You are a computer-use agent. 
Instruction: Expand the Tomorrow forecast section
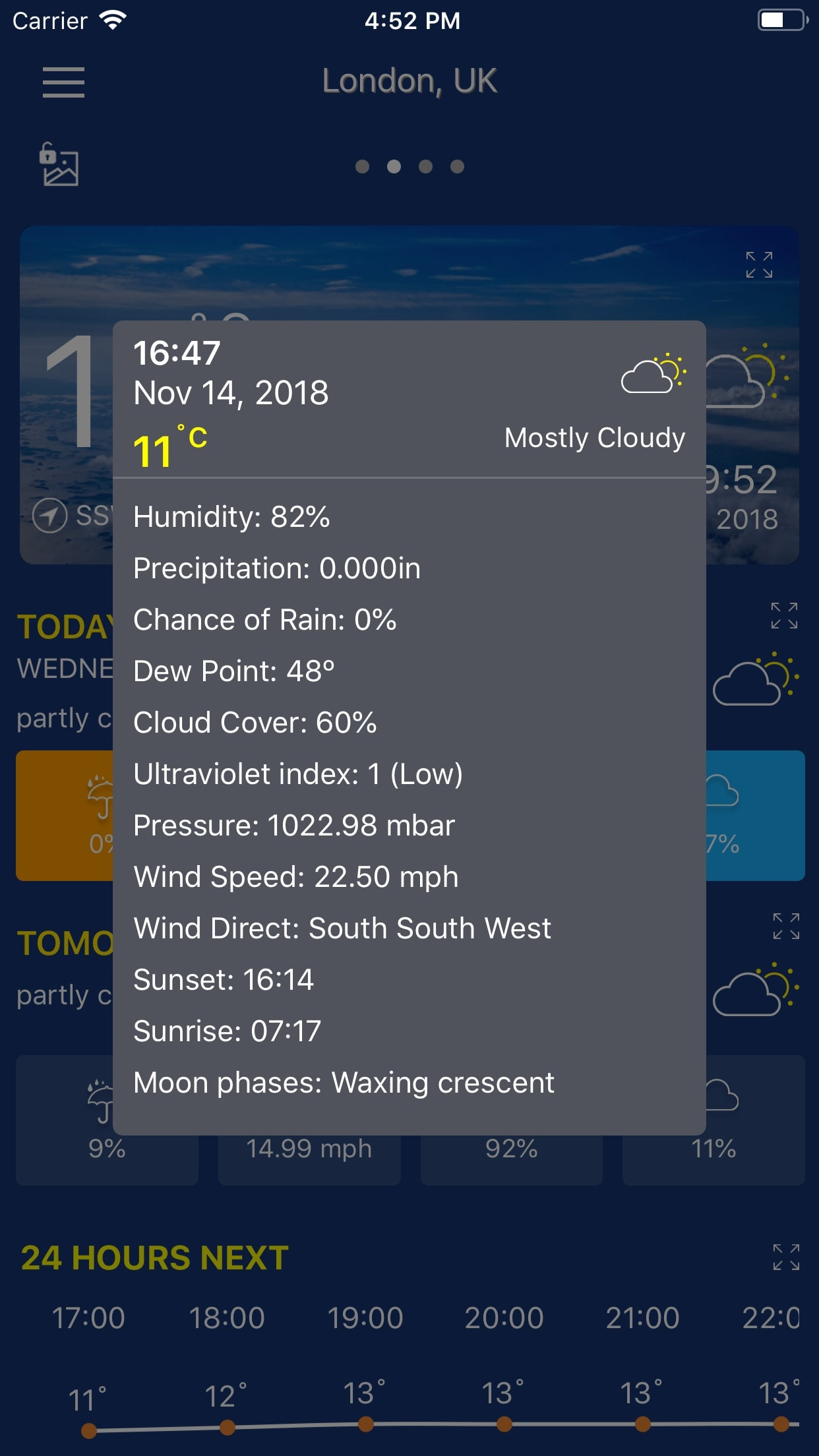(785, 926)
